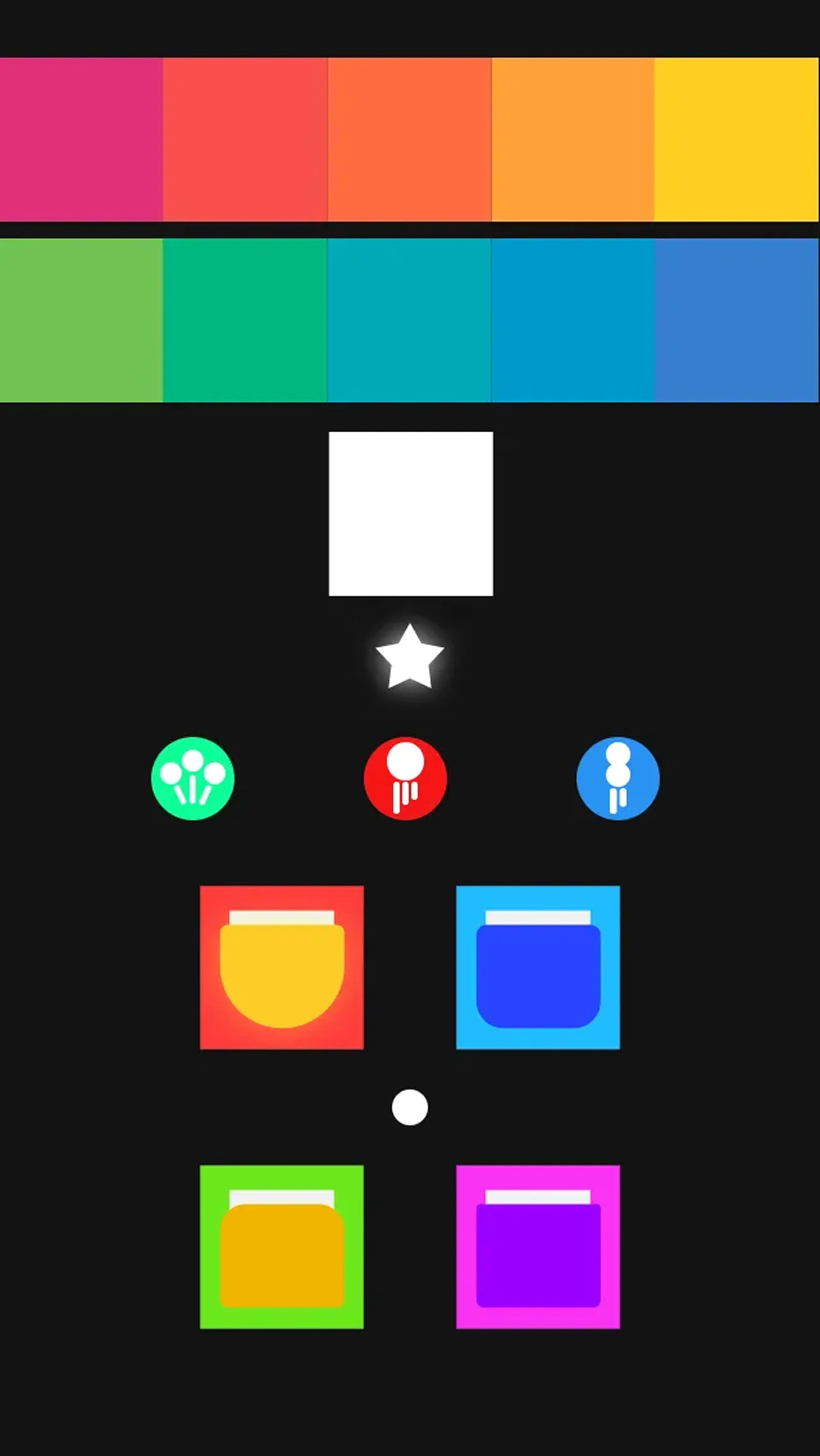Select the pink color swatch

pyautogui.click(x=82, y=140)
